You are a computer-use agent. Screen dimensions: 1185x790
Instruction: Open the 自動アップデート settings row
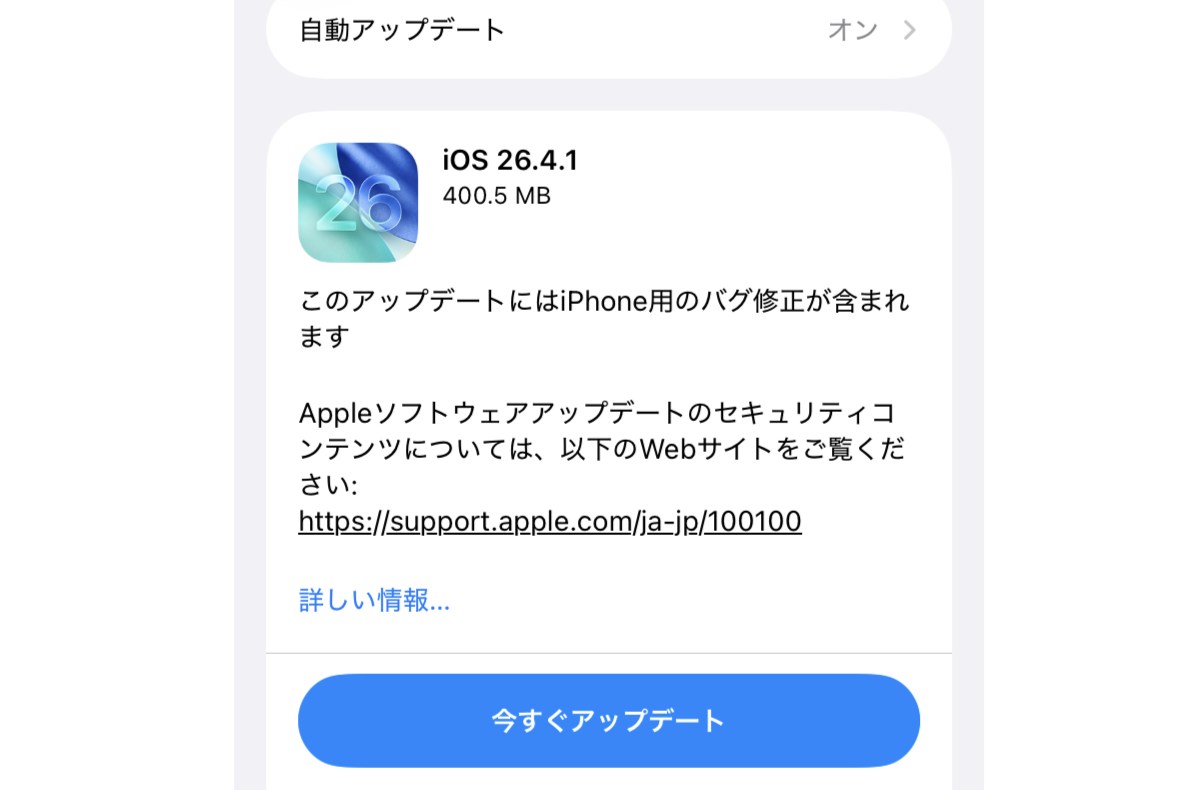click(x=608, y=31)
